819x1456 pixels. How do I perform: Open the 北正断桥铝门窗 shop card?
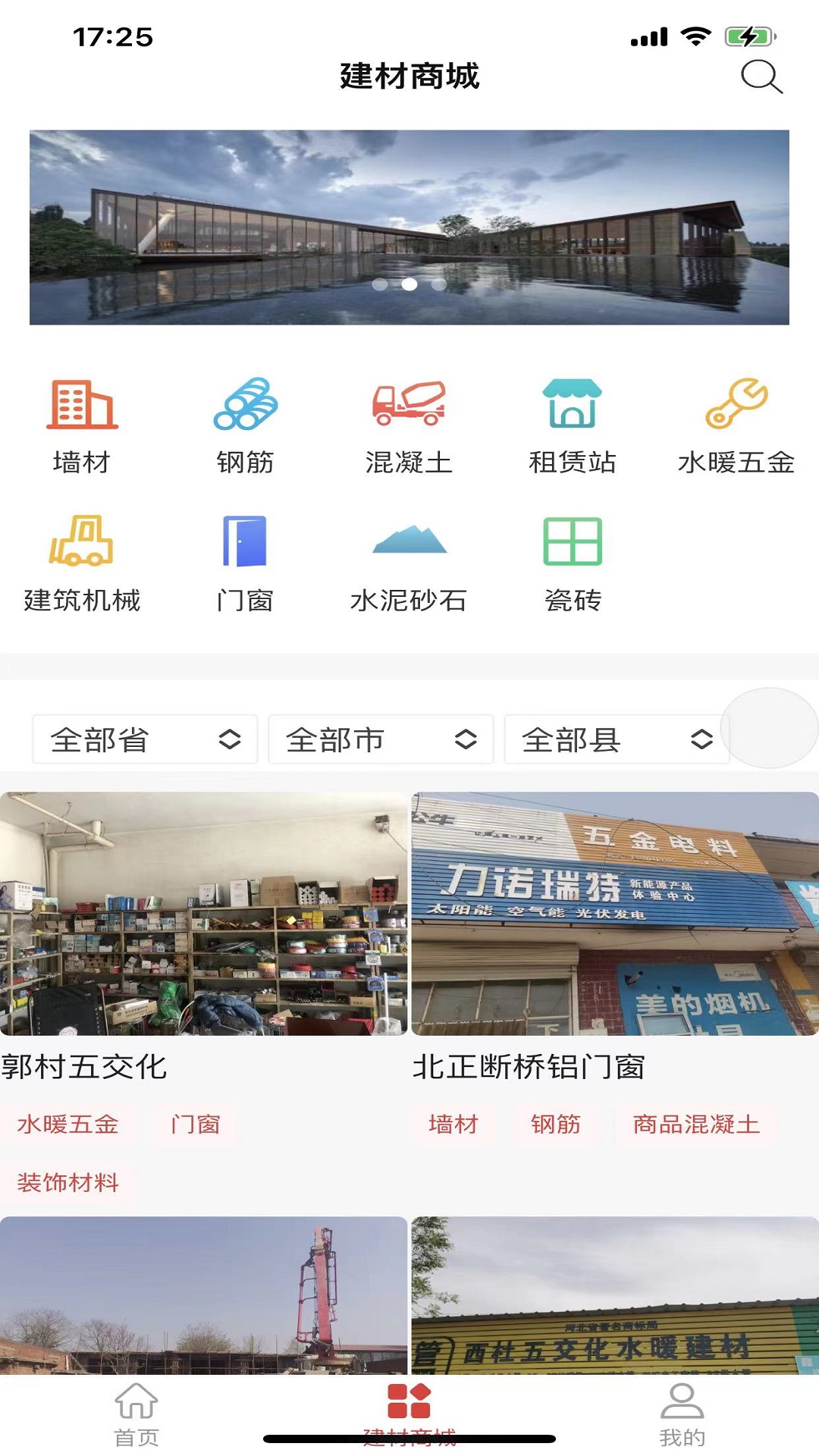[x=614, y=914]
